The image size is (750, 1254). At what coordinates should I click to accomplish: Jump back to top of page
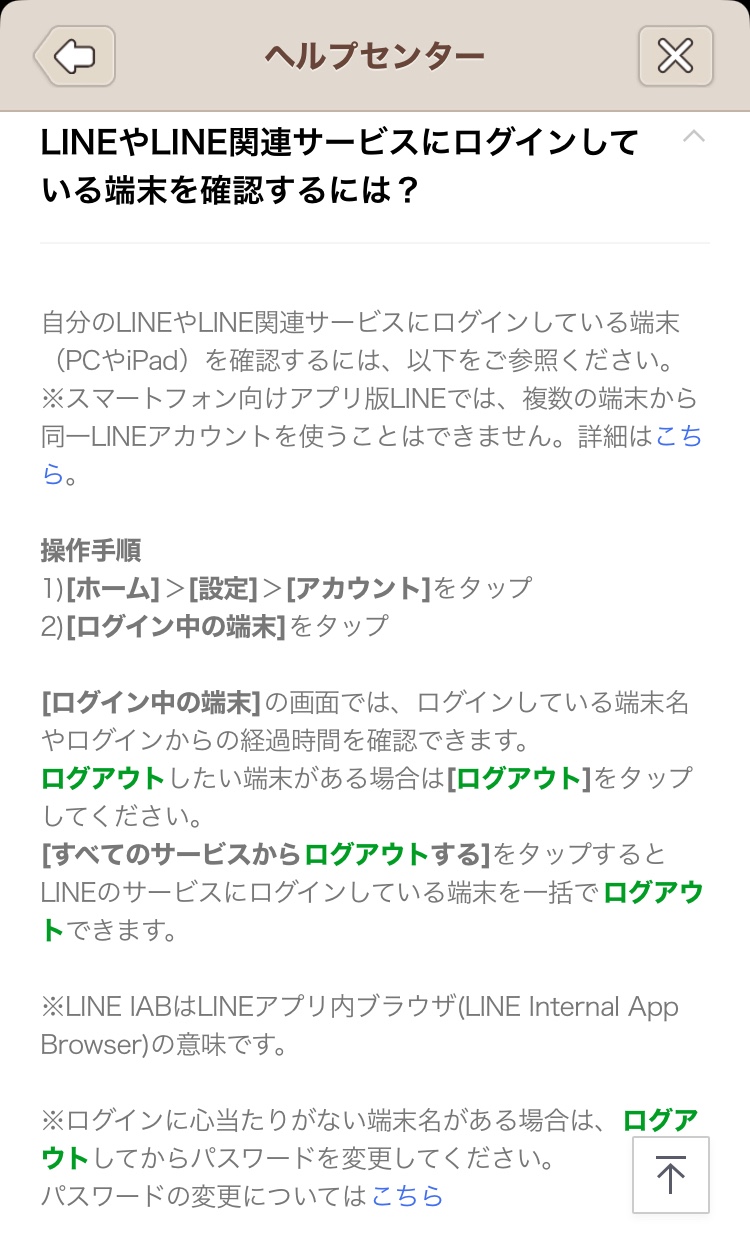pos(670,1175)
